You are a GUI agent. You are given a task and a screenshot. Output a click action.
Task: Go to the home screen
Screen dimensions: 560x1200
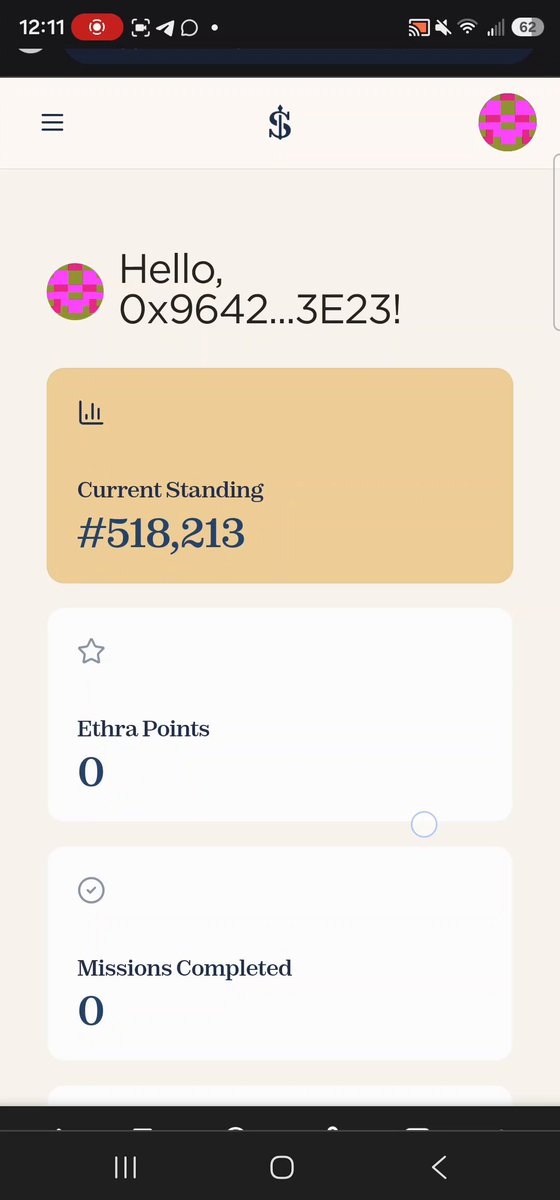click(282, 1167)
